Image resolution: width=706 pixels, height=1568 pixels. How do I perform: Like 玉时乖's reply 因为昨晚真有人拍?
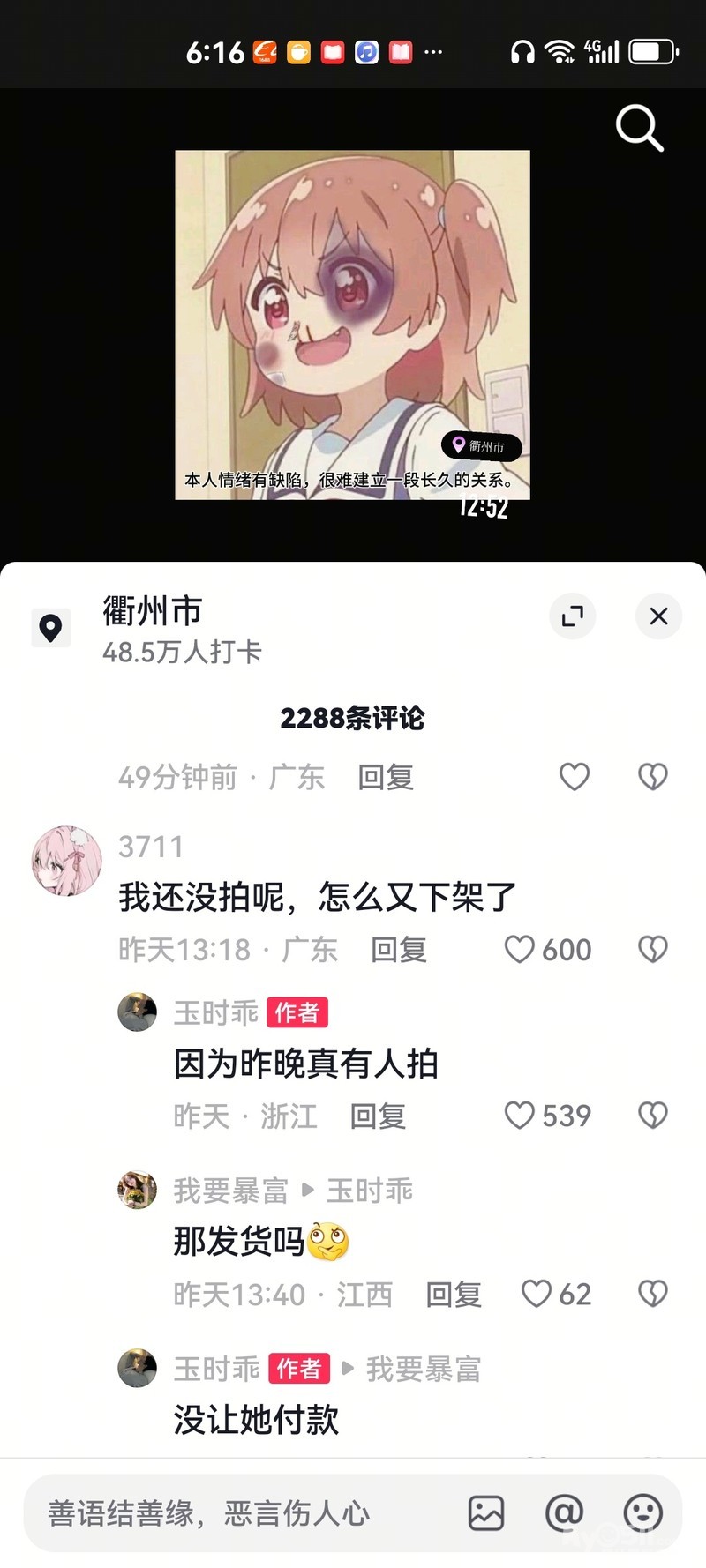click(520, 1116)
